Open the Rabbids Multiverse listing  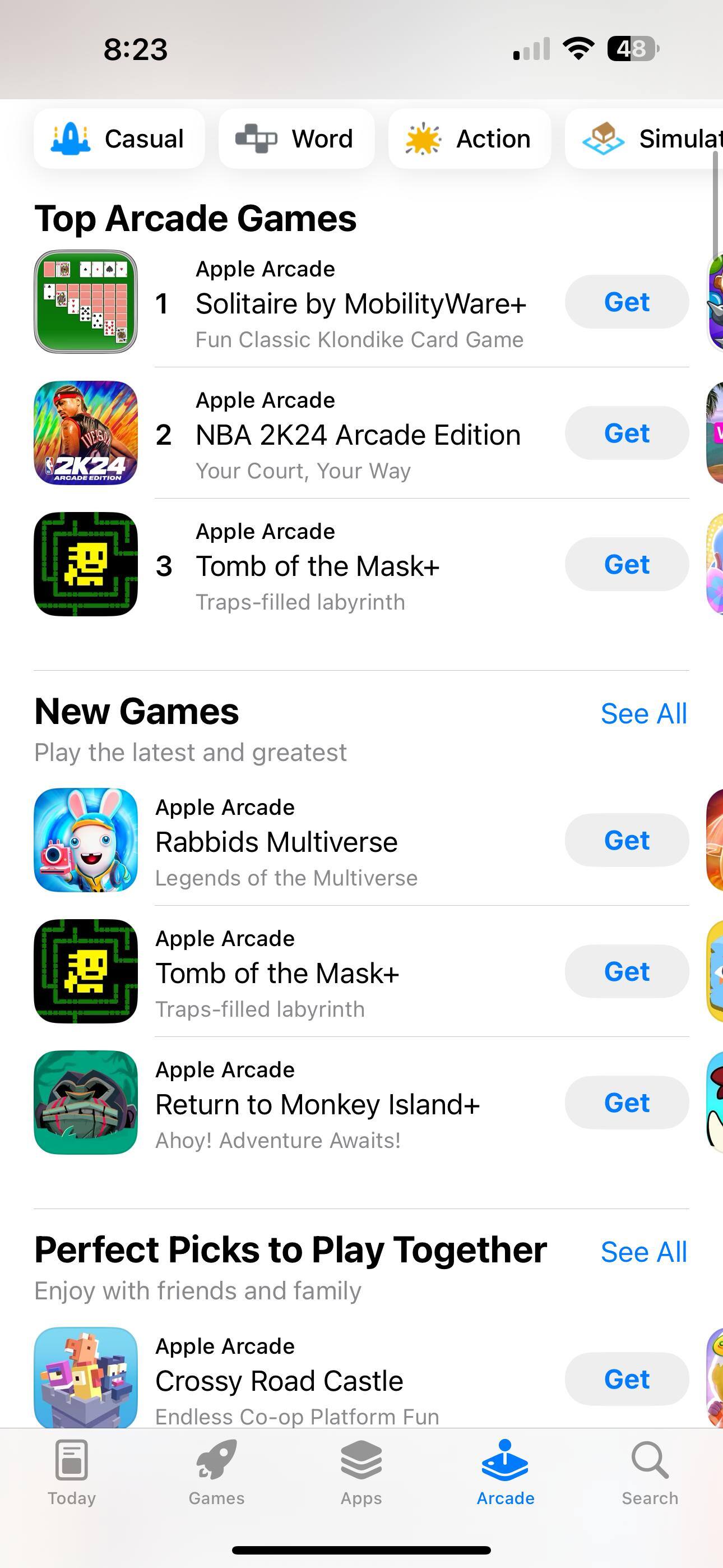[x=276, y=842]
